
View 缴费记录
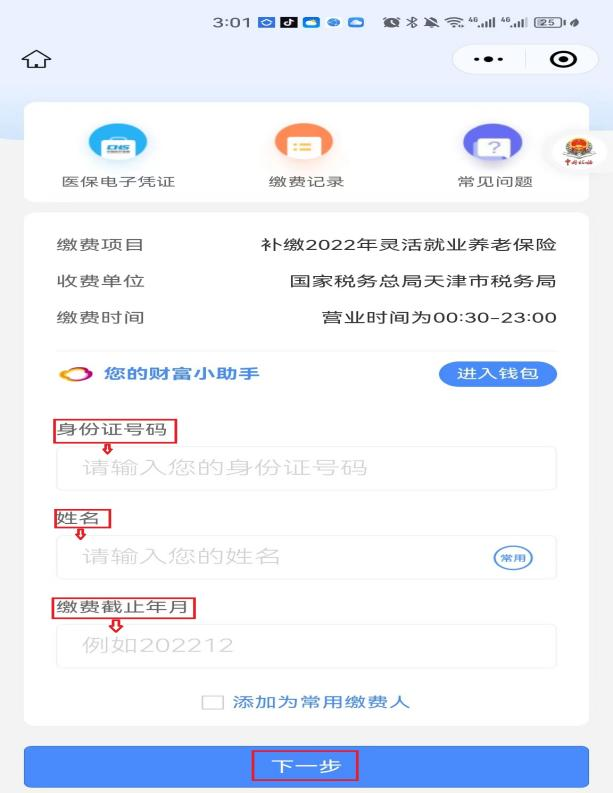tap(306, 157)
